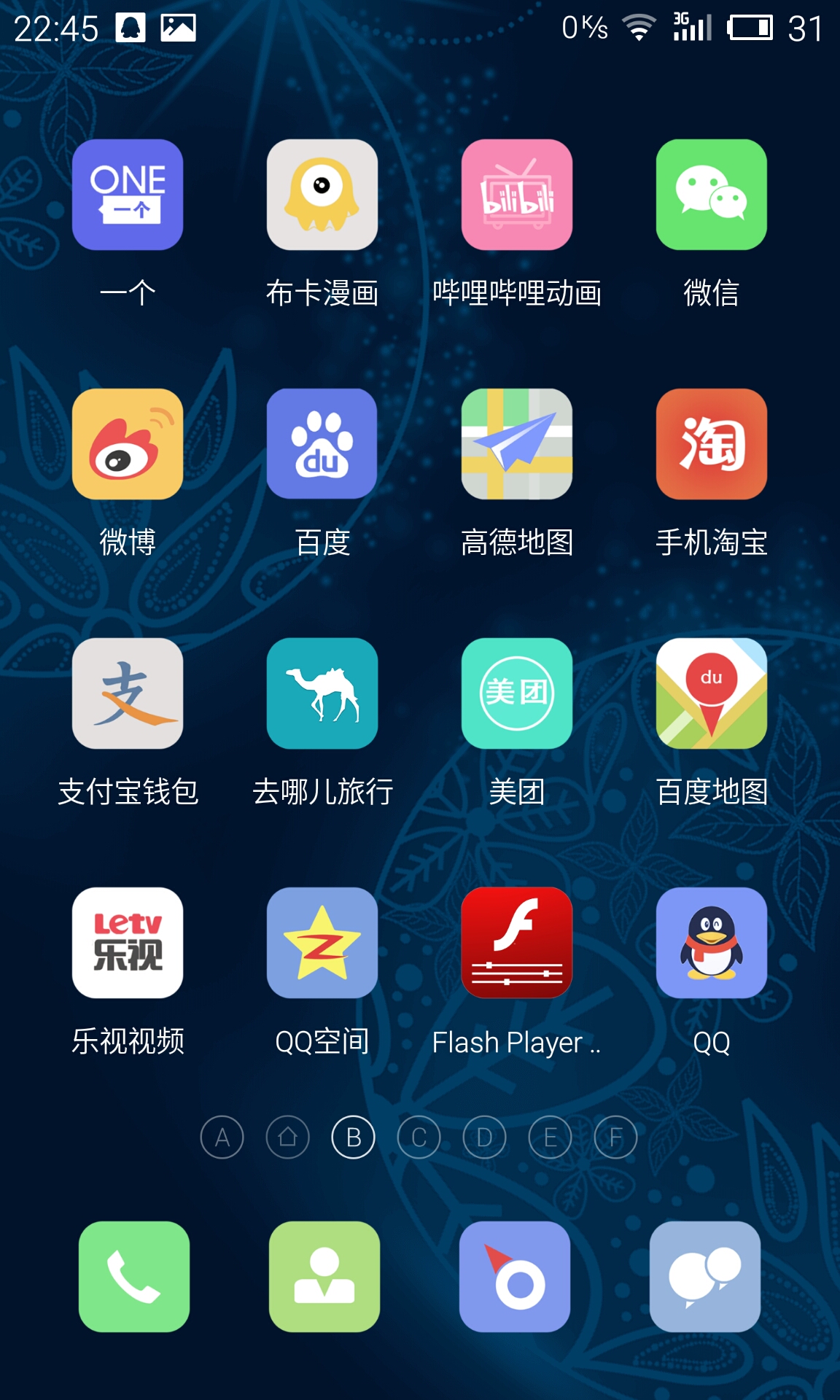
Task: Open the contacts app in the dock
Action: click(324, 1277)
